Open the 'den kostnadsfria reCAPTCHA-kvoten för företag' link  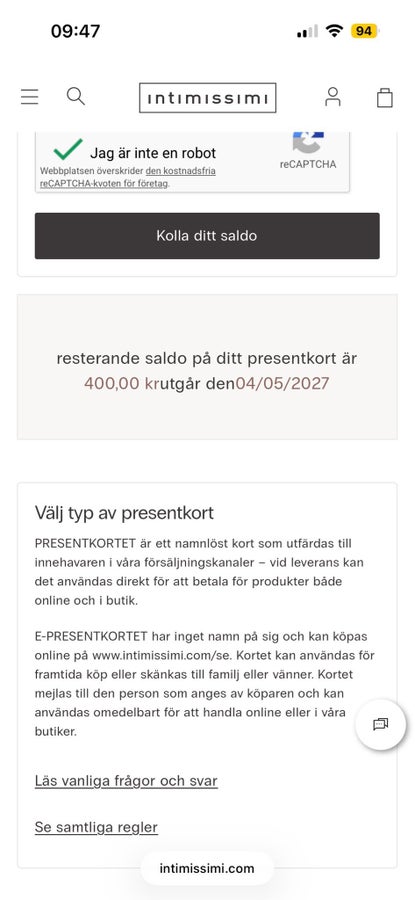click(127, 177)
